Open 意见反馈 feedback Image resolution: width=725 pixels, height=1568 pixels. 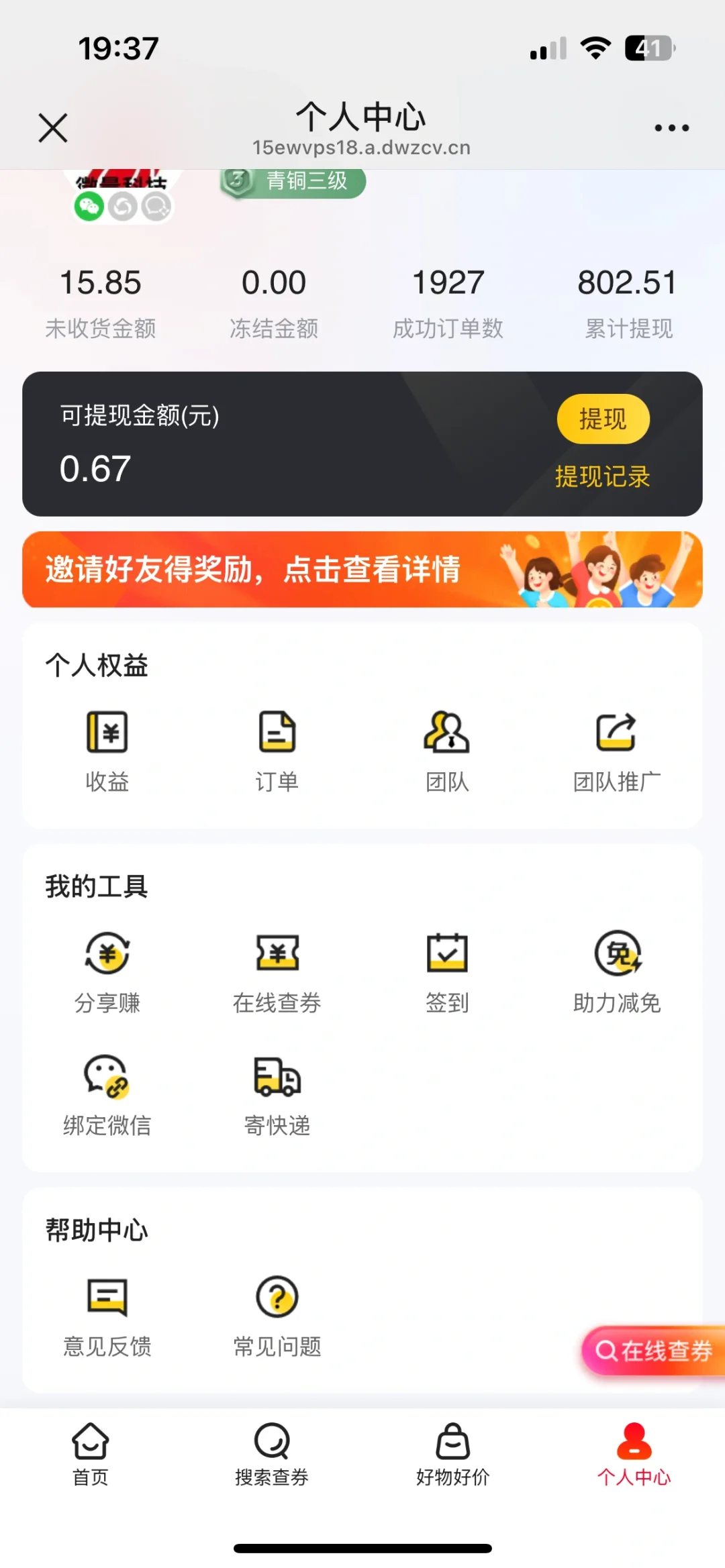[x=107, y=1315]
